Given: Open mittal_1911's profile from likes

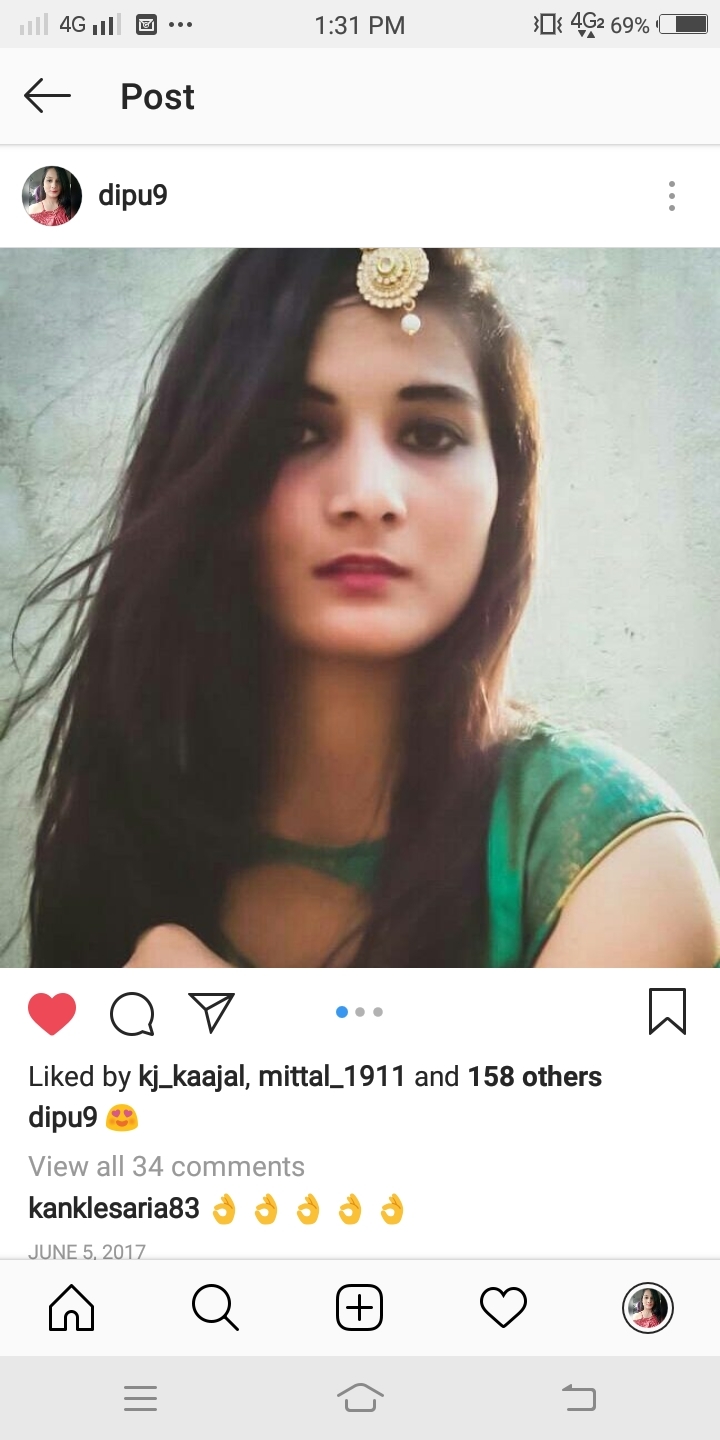Looking at the screenshot, I should (332, 1077).
